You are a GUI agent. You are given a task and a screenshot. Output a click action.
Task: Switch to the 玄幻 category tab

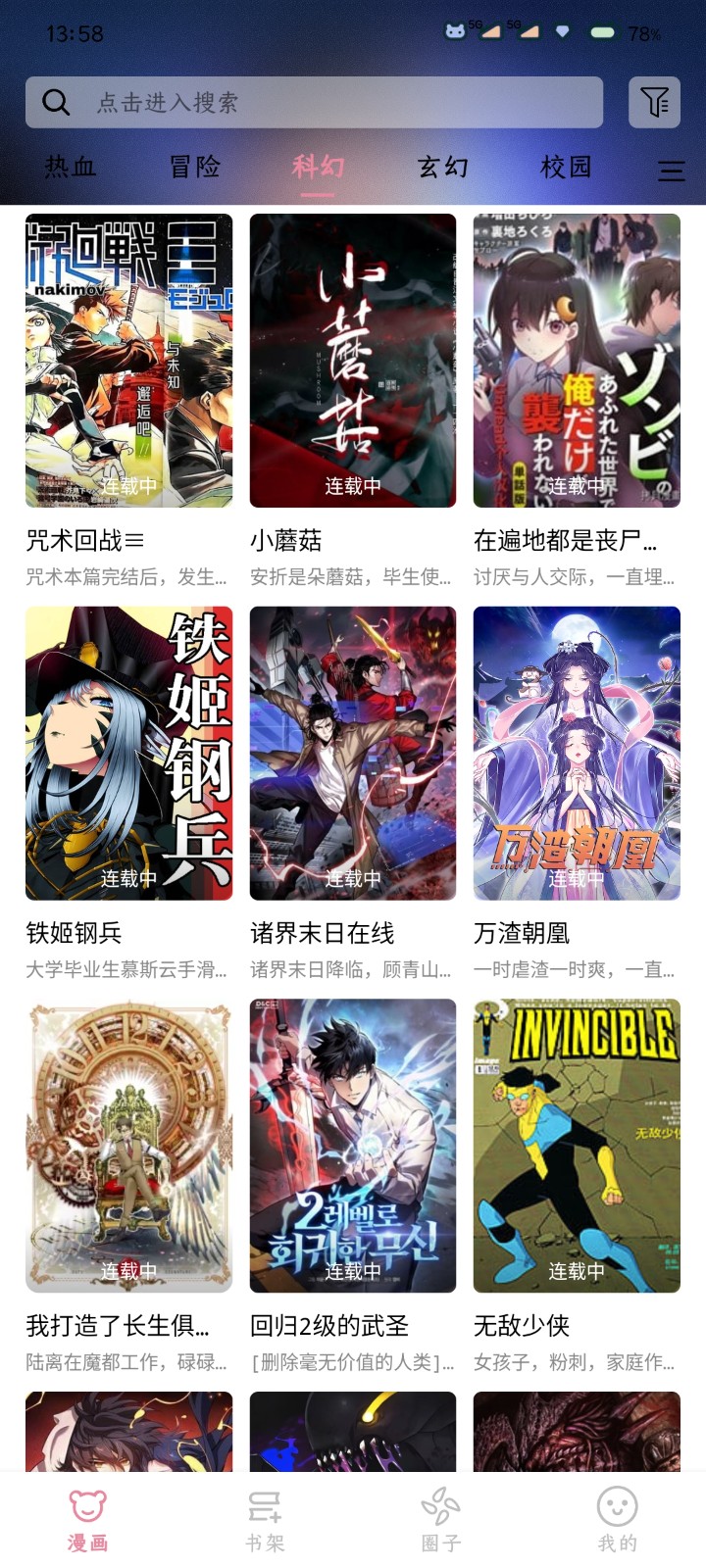(443, 168)
